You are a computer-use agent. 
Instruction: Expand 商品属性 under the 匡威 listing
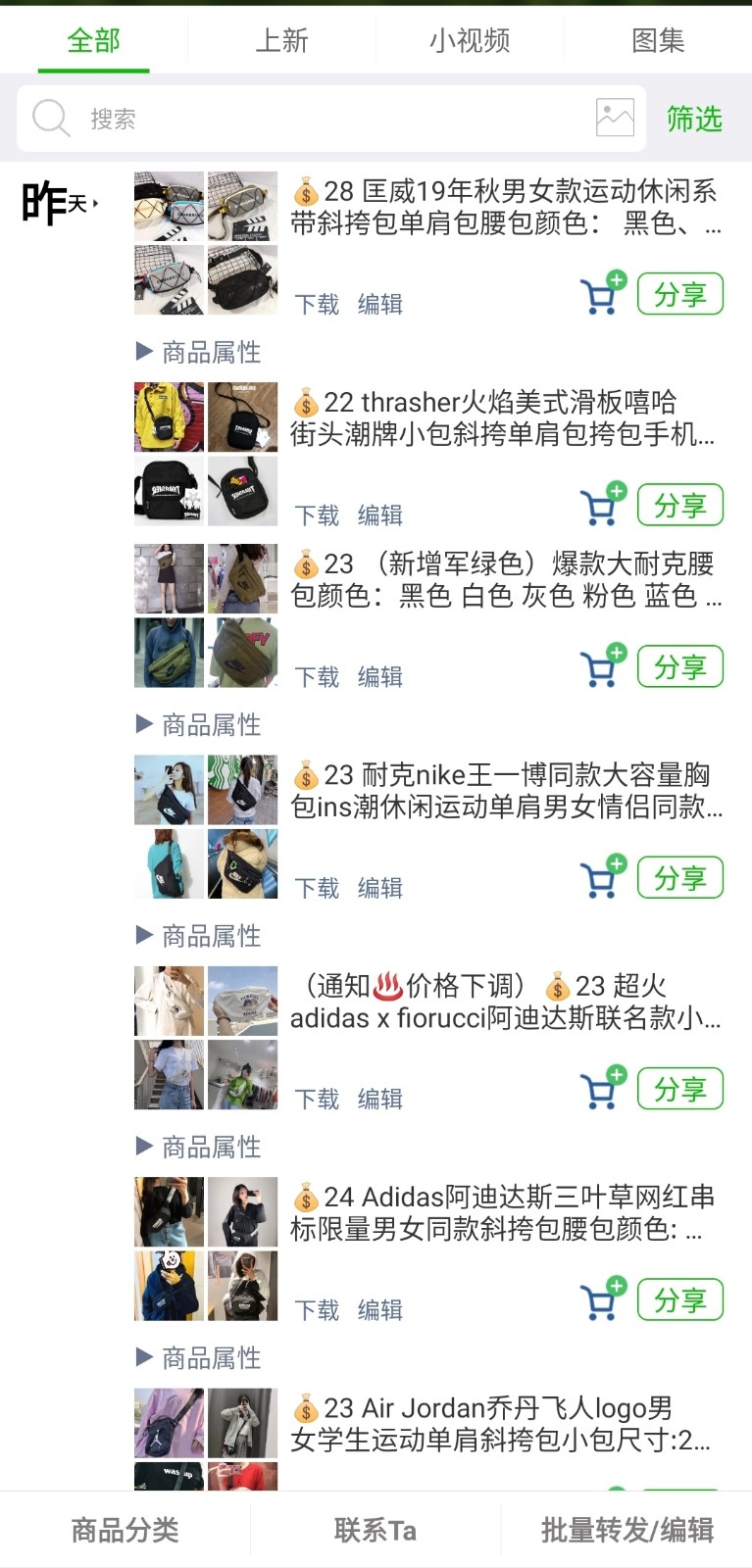coord(199,352)
